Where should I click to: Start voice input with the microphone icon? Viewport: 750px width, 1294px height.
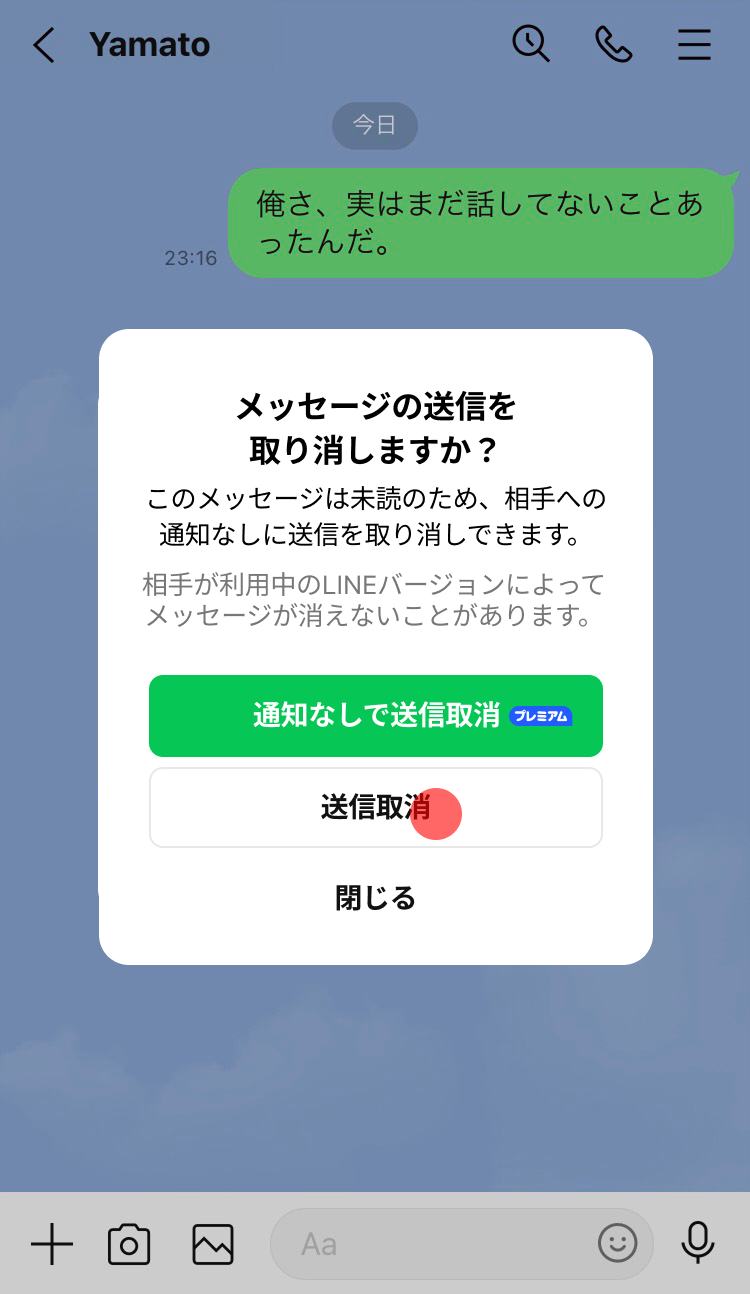click(x=697, y=1244)
